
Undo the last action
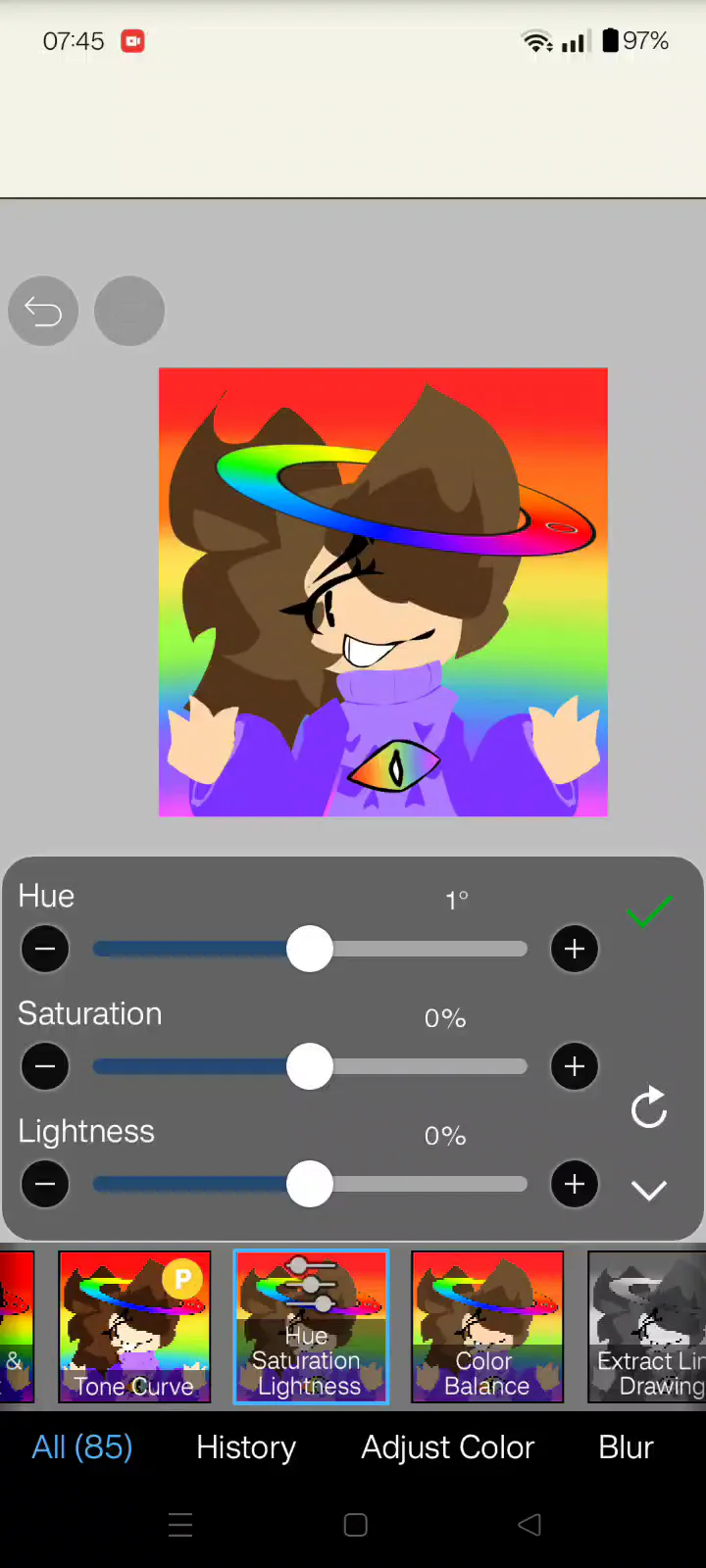click(x=43, y=312)
